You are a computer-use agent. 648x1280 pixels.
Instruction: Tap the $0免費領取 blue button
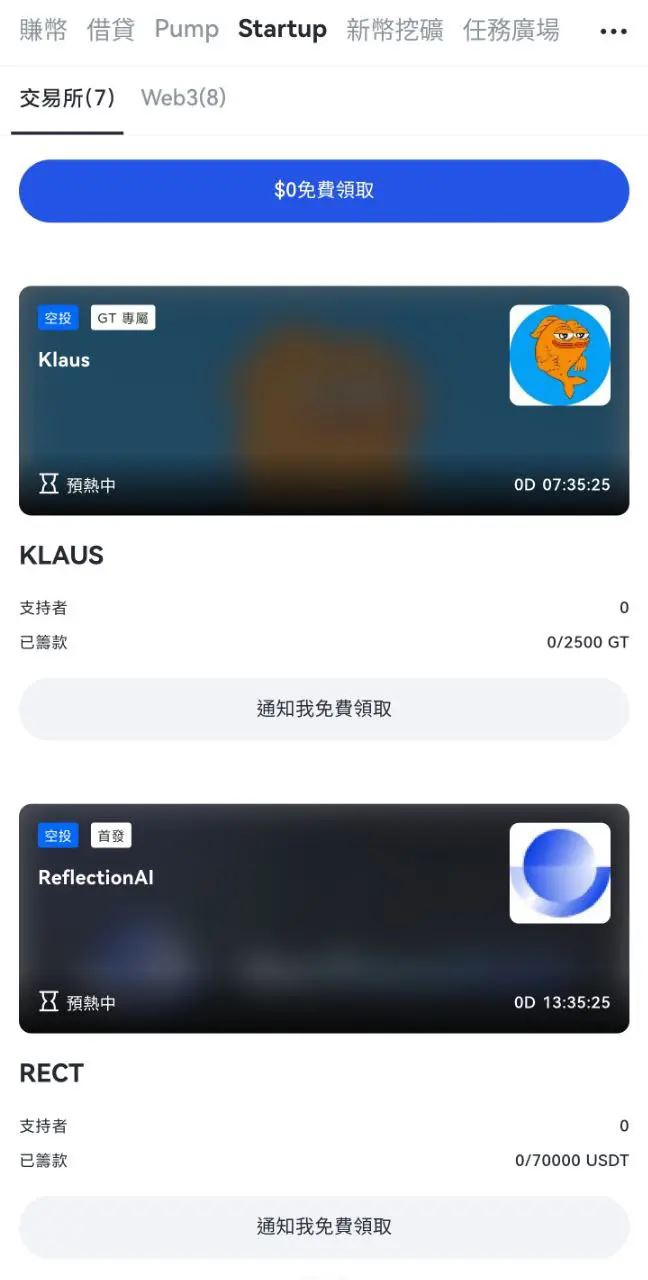coord(324,190)
